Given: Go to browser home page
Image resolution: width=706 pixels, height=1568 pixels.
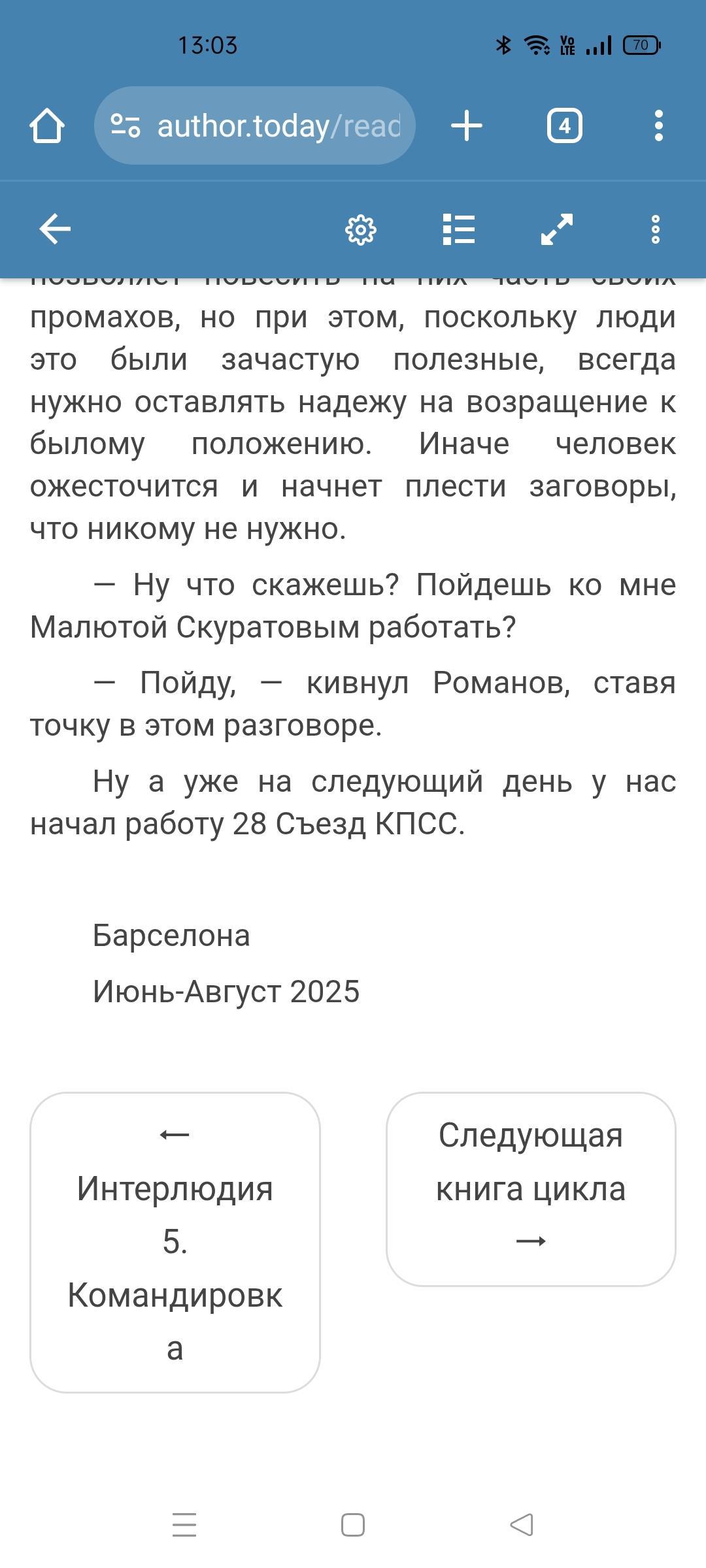Looking at the screenshot, I should (47, 125).
